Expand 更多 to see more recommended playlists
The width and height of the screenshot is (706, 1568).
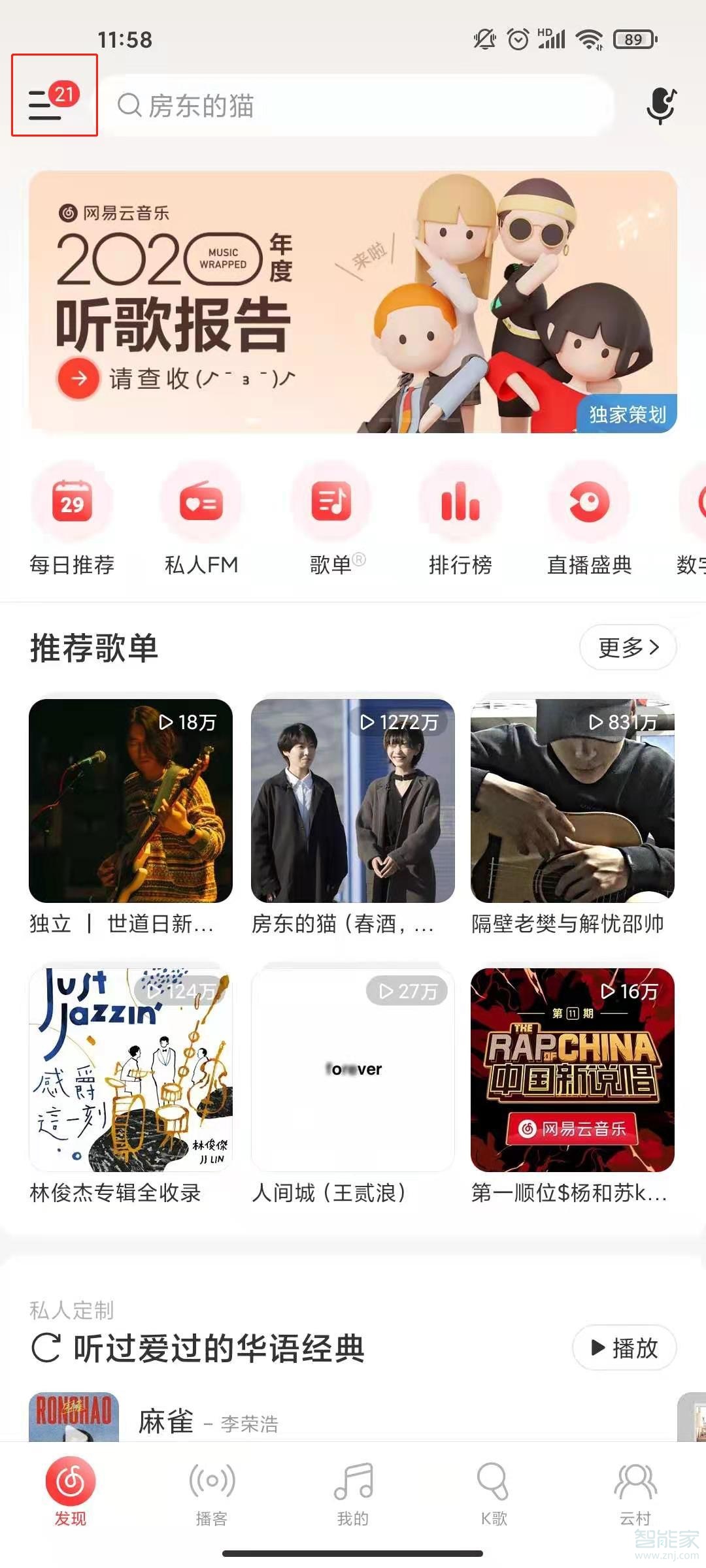[x=626, y=647]
